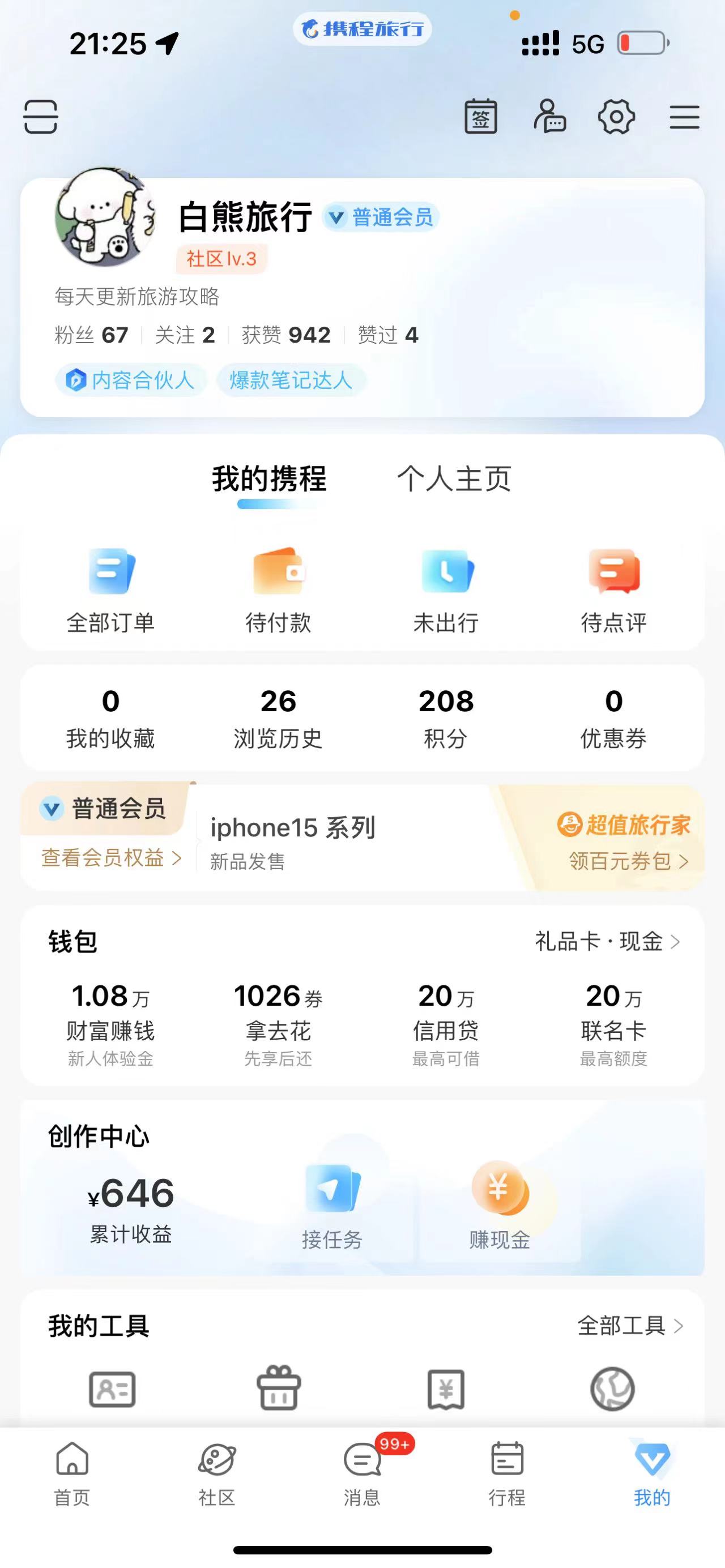The width and height of the screenshot is (725, 1568).
Task: Check the 积分 points balance
Action: pyautogui.click(x=446, y=718)
